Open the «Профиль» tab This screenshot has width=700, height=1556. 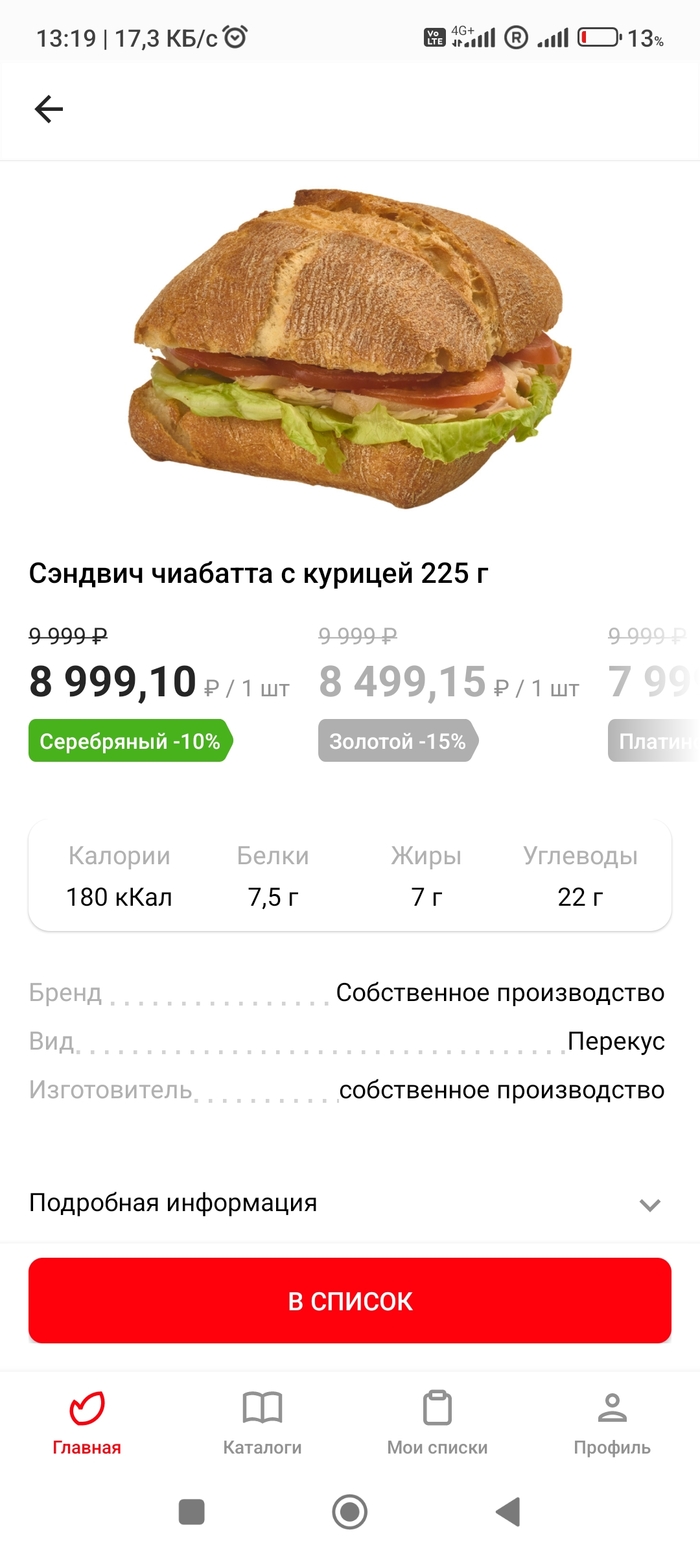coord(612,1423)
